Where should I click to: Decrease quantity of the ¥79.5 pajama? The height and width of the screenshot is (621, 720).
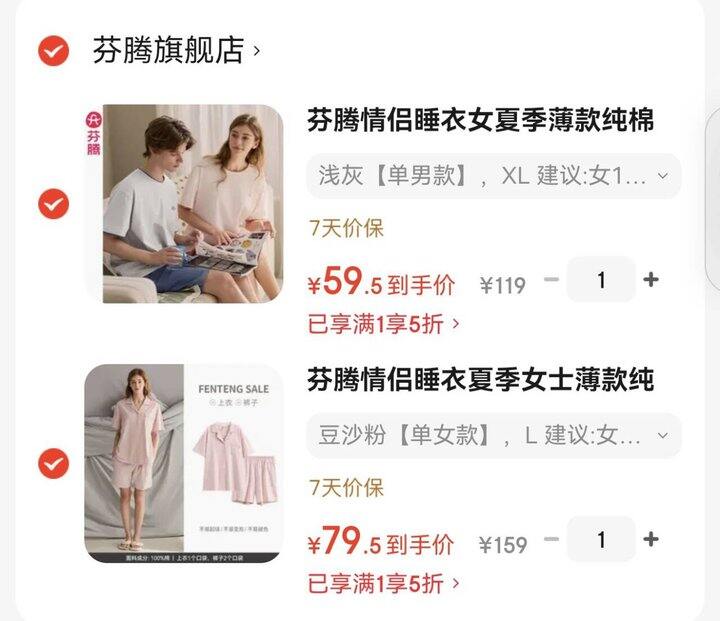pyautogui.click(x=551, y=540)
